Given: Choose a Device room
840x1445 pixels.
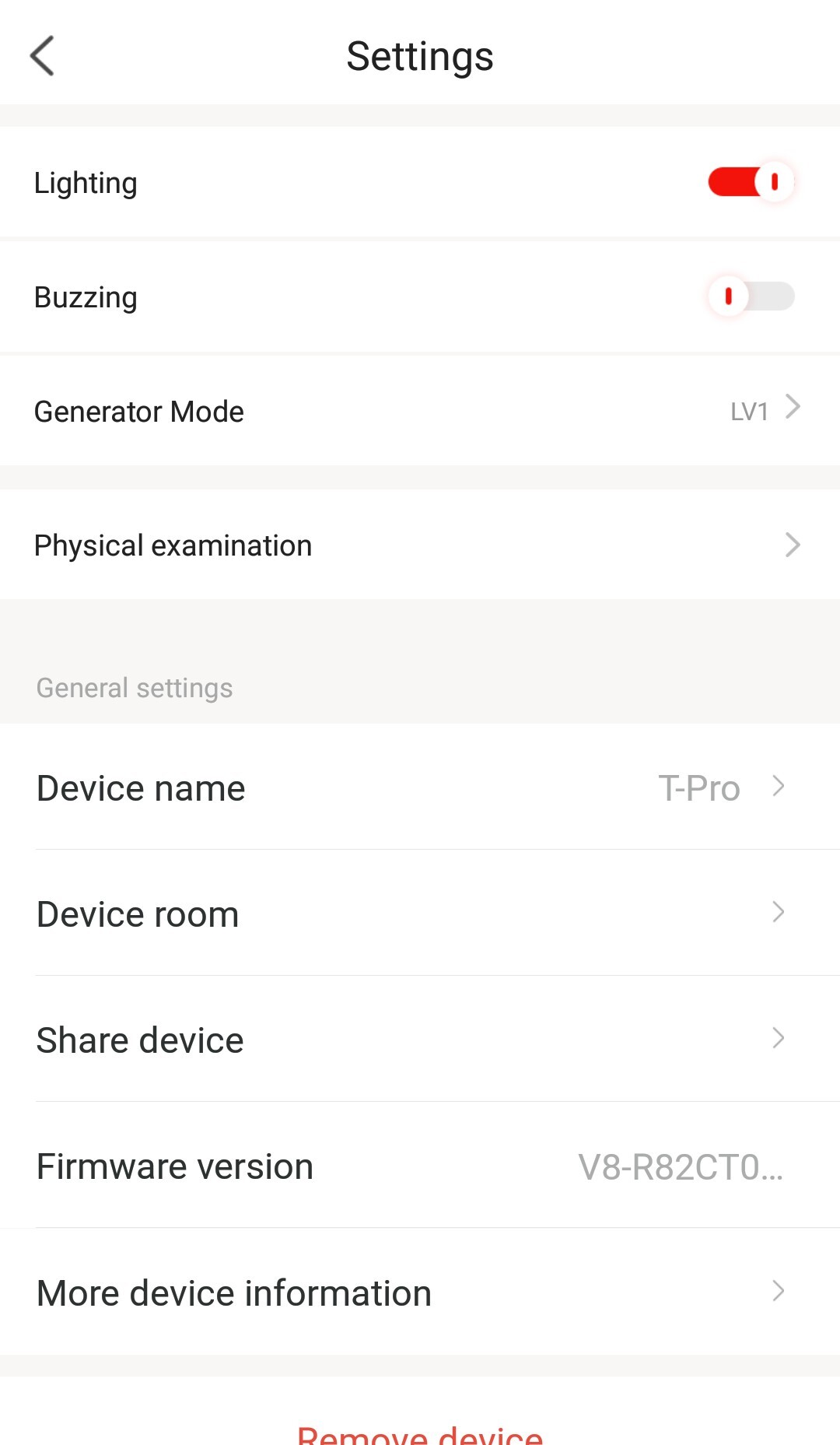Looking at the screenshot, I should [420, 914].
